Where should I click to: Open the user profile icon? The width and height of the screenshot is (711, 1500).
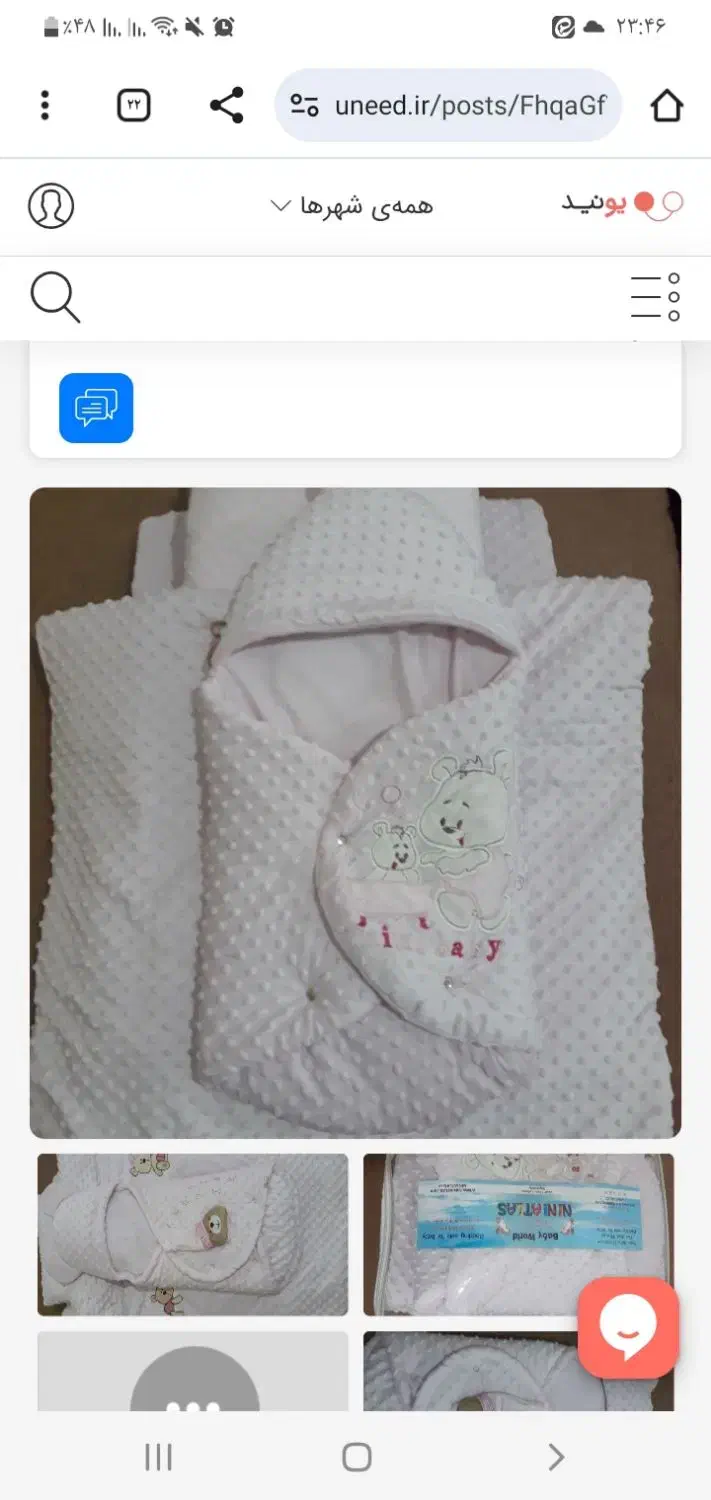click(x=51, y=205)
